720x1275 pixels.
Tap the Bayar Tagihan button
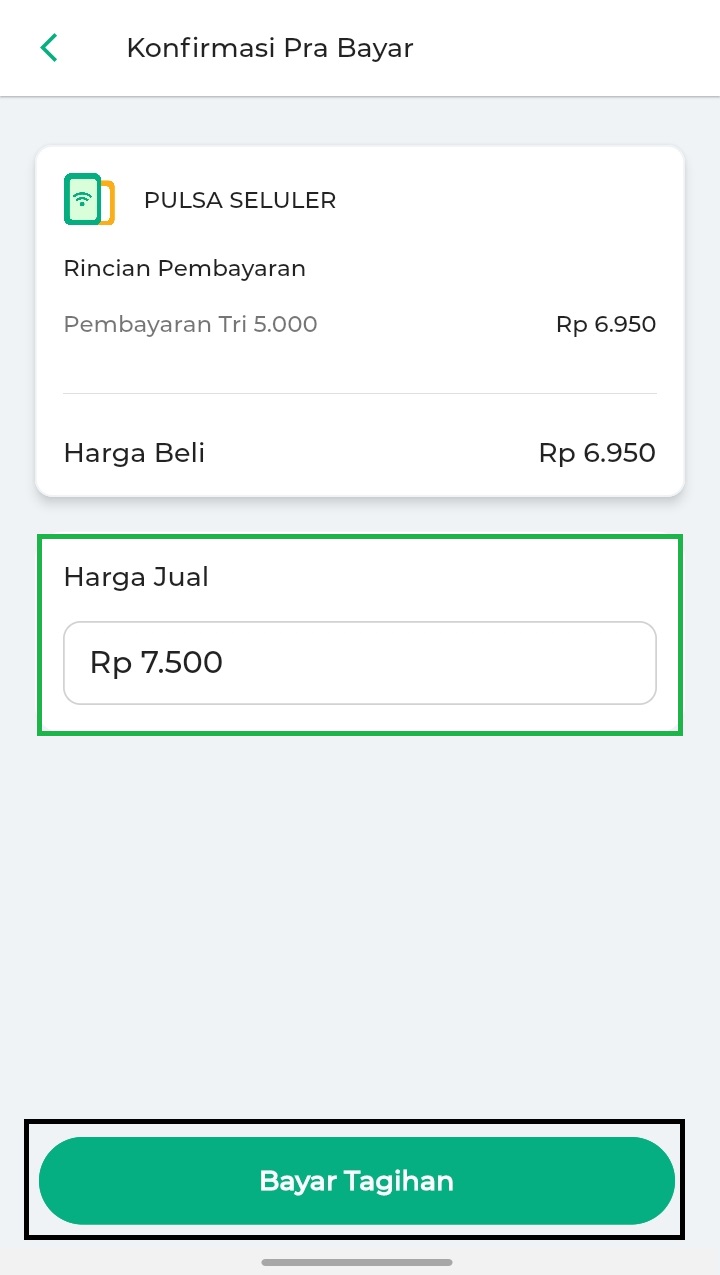(357, 1181)
